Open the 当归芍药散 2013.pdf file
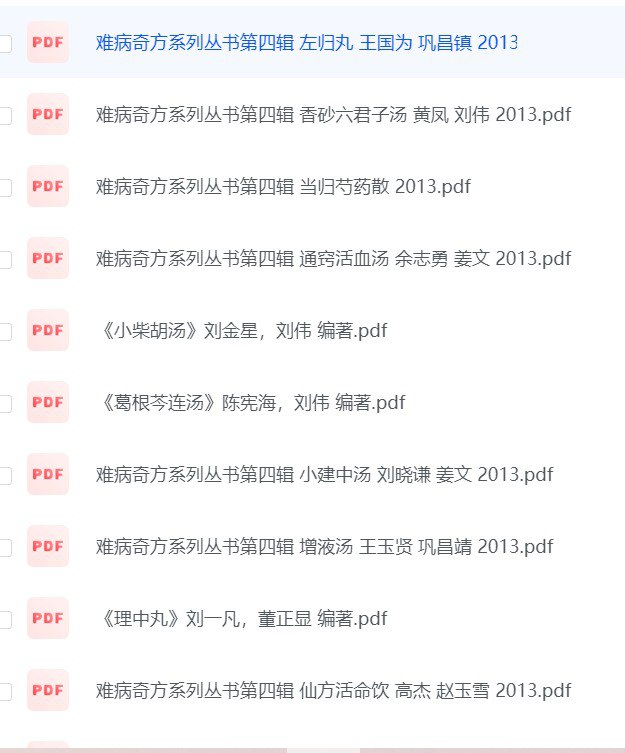 (283, 186)
